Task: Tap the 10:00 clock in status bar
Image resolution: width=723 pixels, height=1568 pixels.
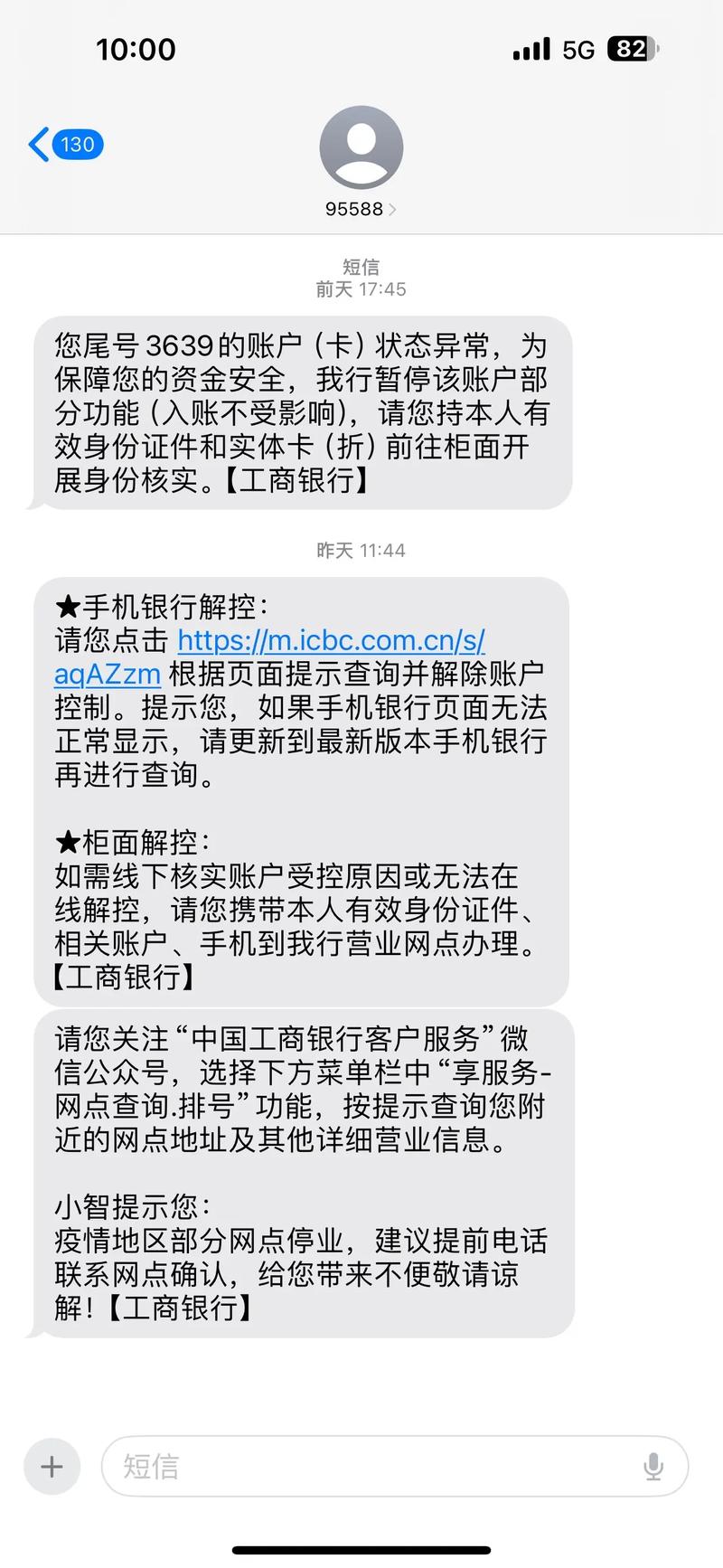Action: coord(136,50)
